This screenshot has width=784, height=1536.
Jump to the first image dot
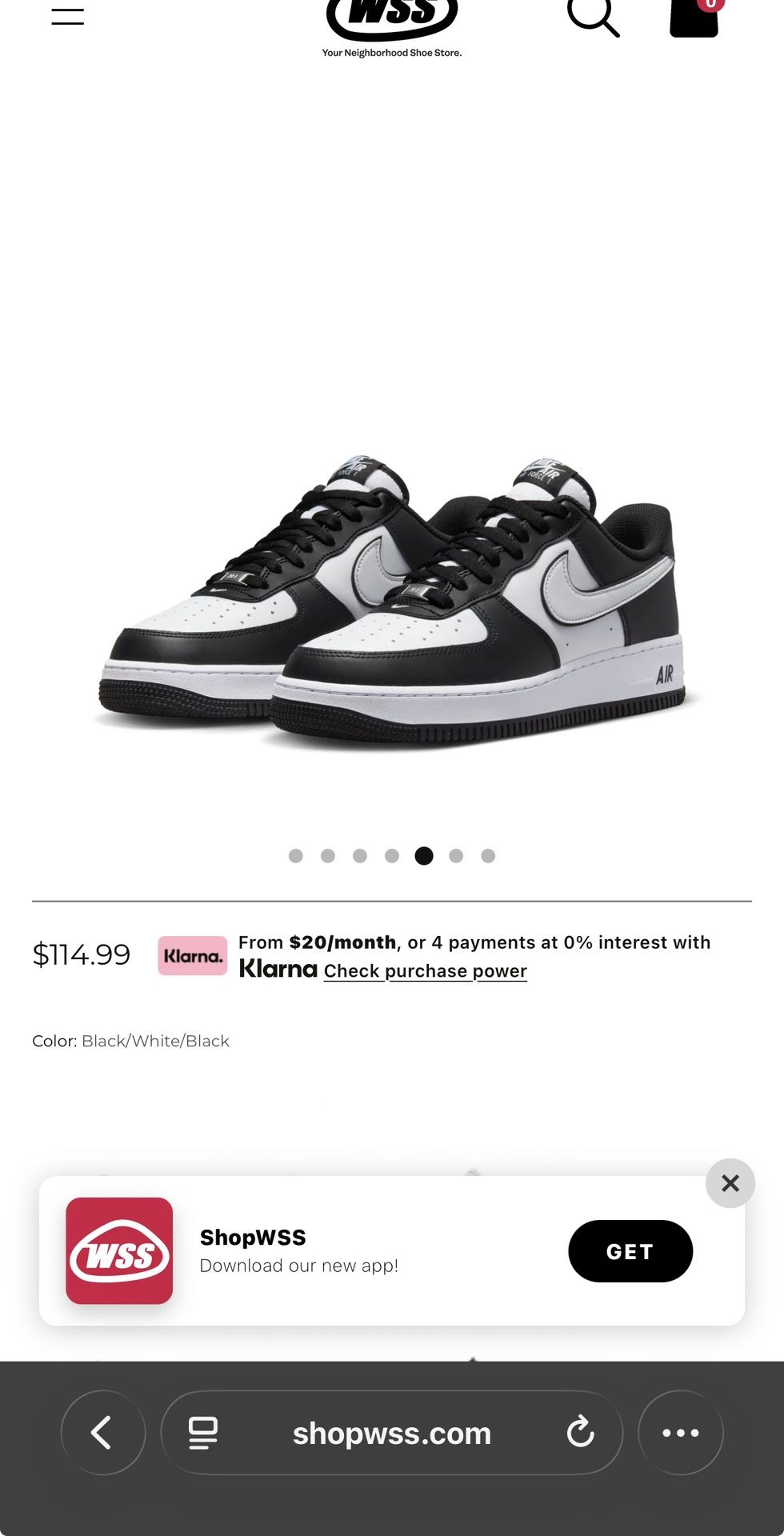[295, 856]
